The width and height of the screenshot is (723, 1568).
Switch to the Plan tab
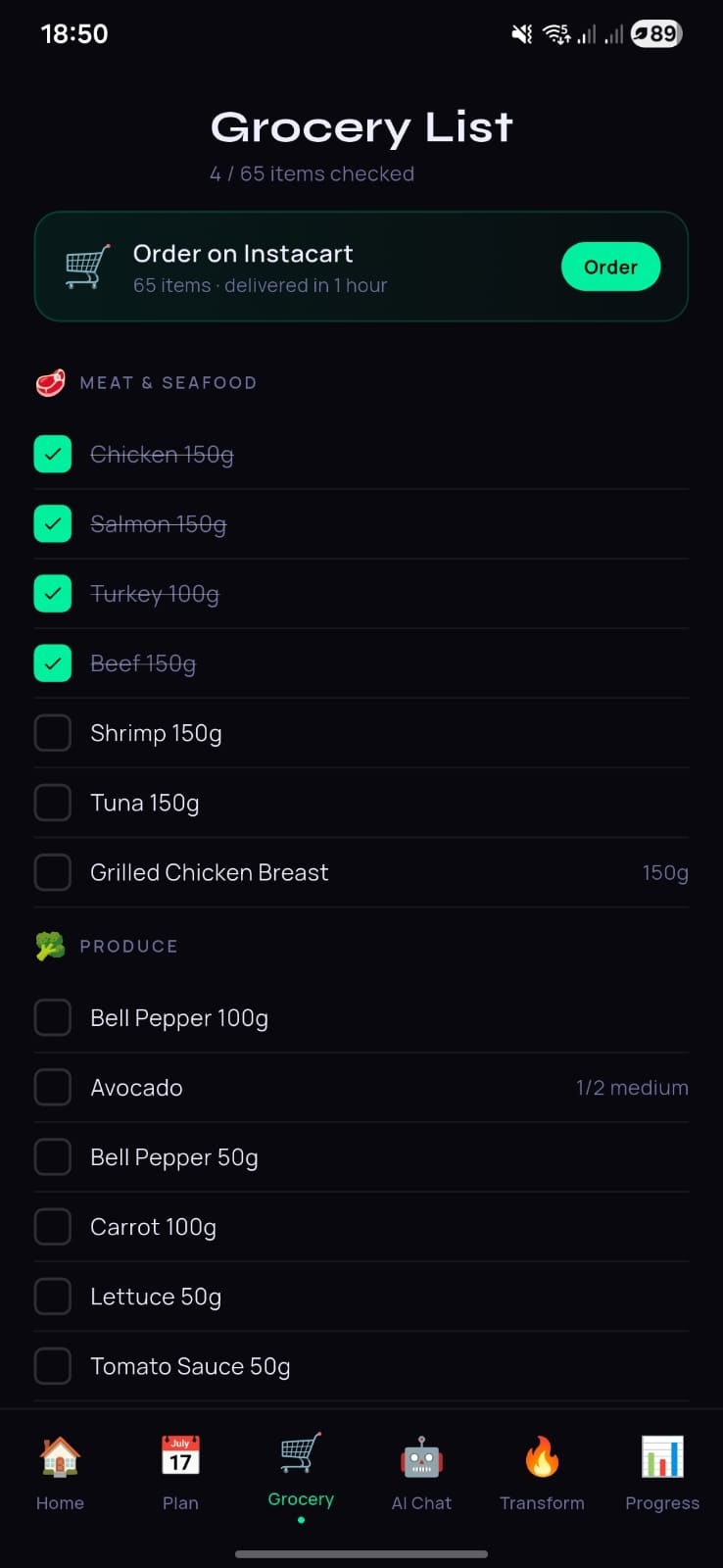[180, 1473]
